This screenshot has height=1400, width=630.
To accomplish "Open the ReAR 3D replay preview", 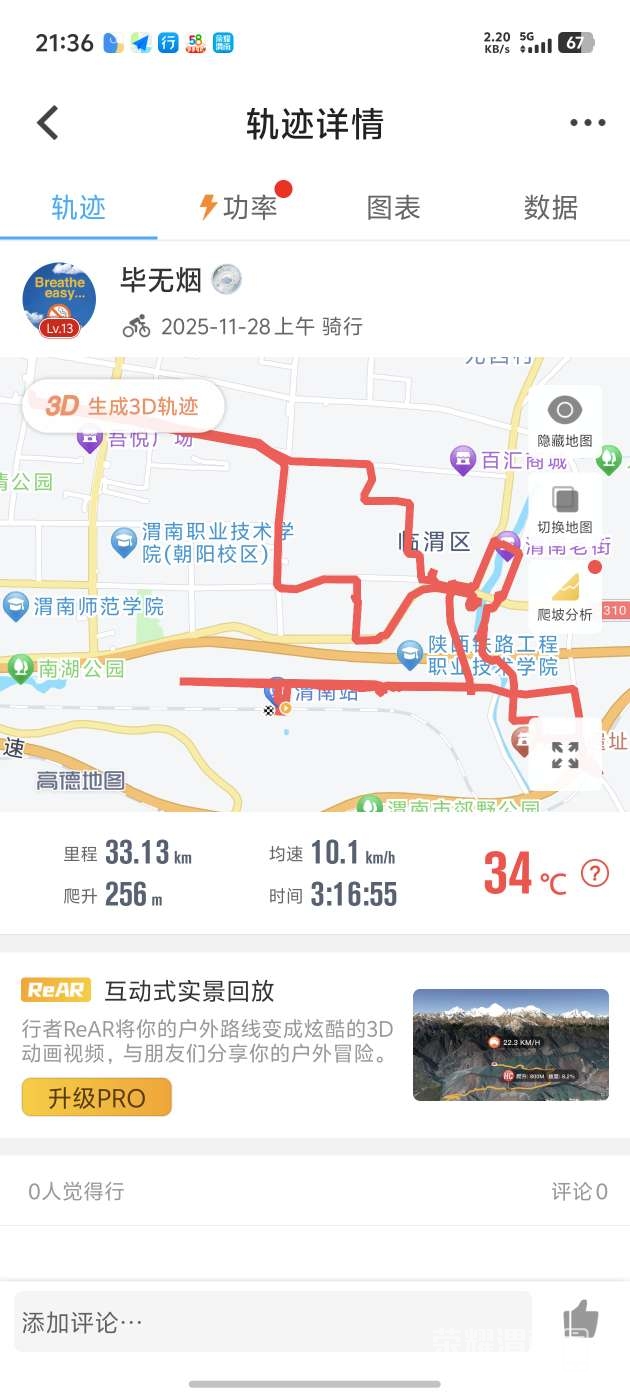I will point(510,1045).
